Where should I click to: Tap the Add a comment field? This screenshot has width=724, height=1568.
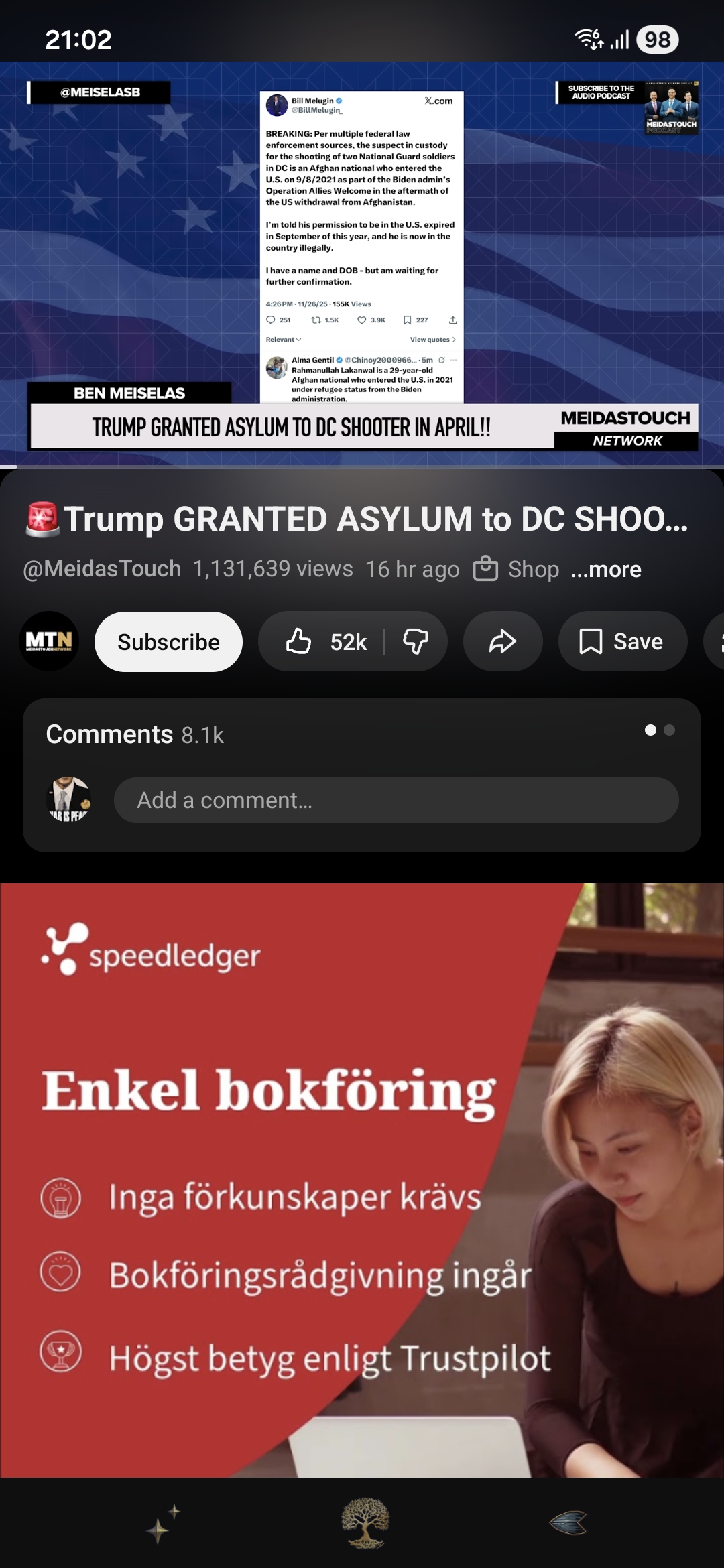(x=396, y=800)
